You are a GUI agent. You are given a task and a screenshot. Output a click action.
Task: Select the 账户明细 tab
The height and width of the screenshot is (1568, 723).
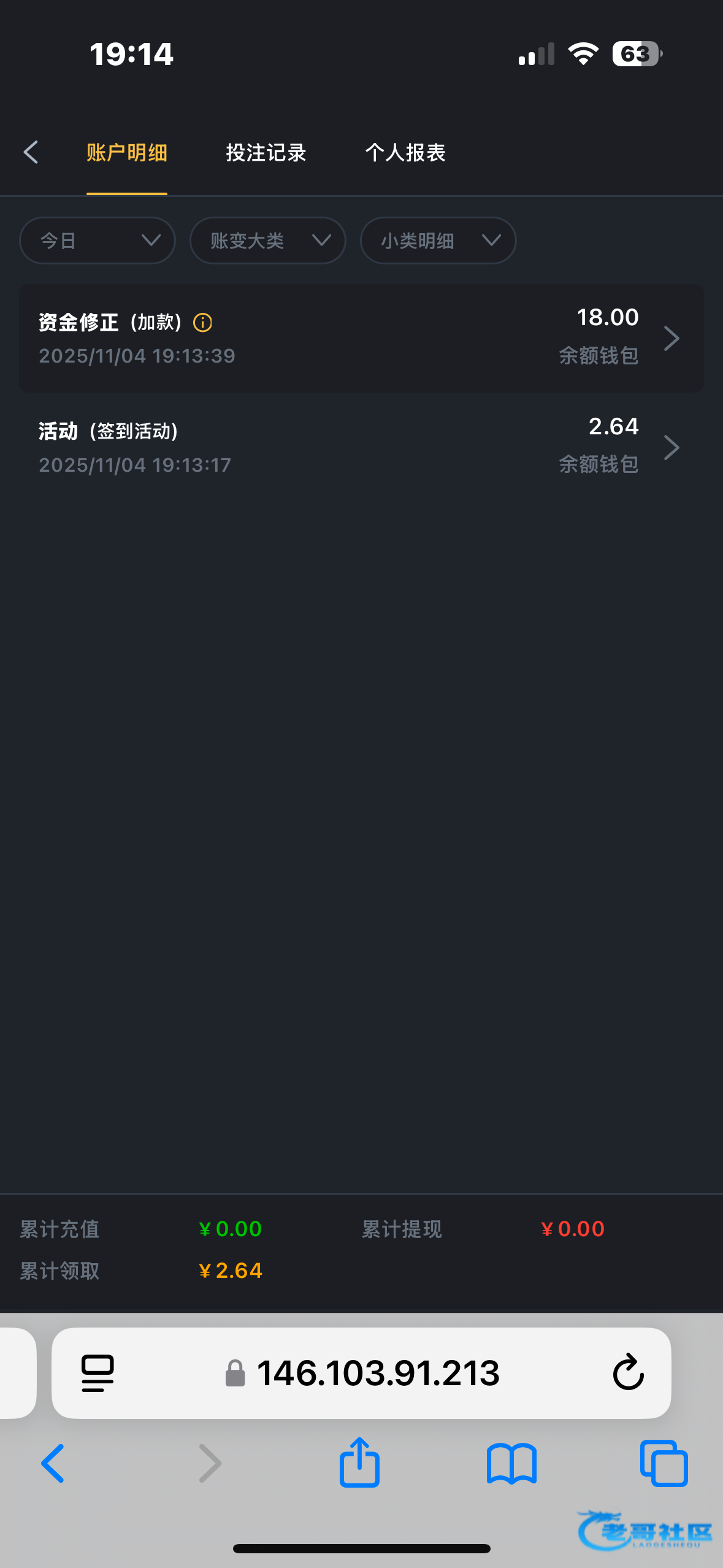pos(127,153)
